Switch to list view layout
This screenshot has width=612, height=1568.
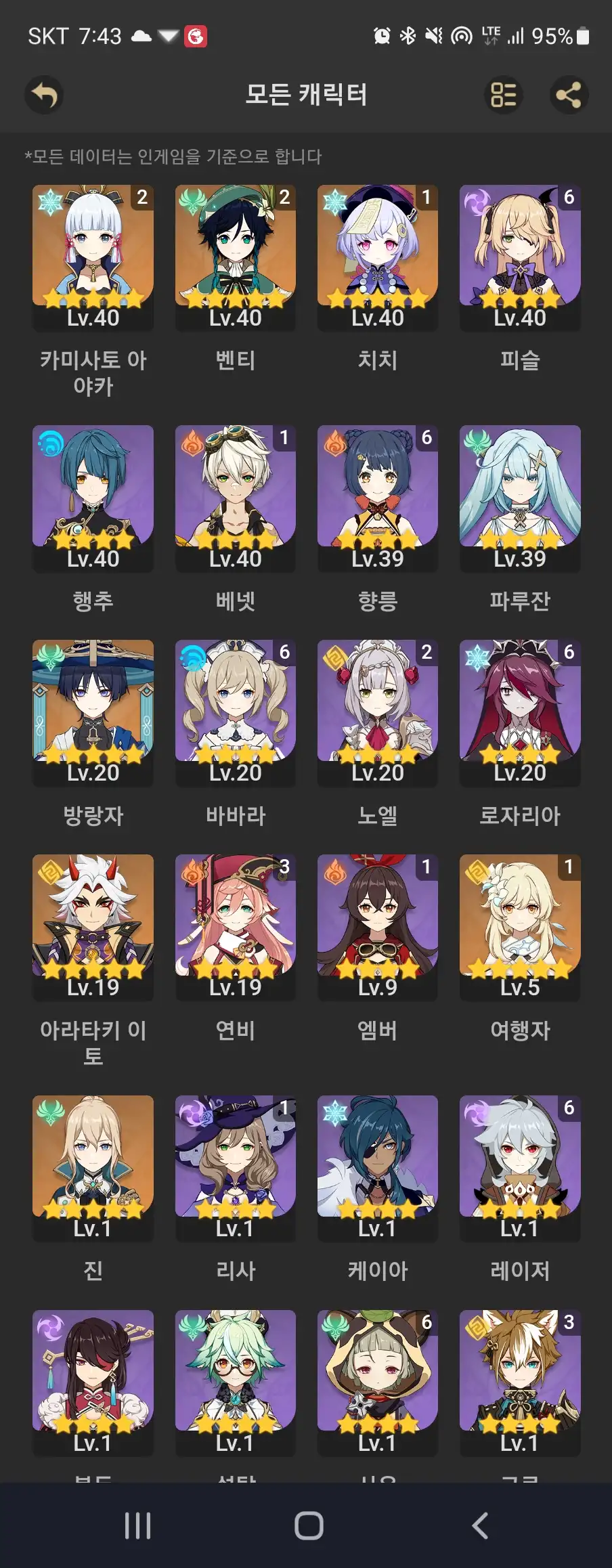point(504,95)
